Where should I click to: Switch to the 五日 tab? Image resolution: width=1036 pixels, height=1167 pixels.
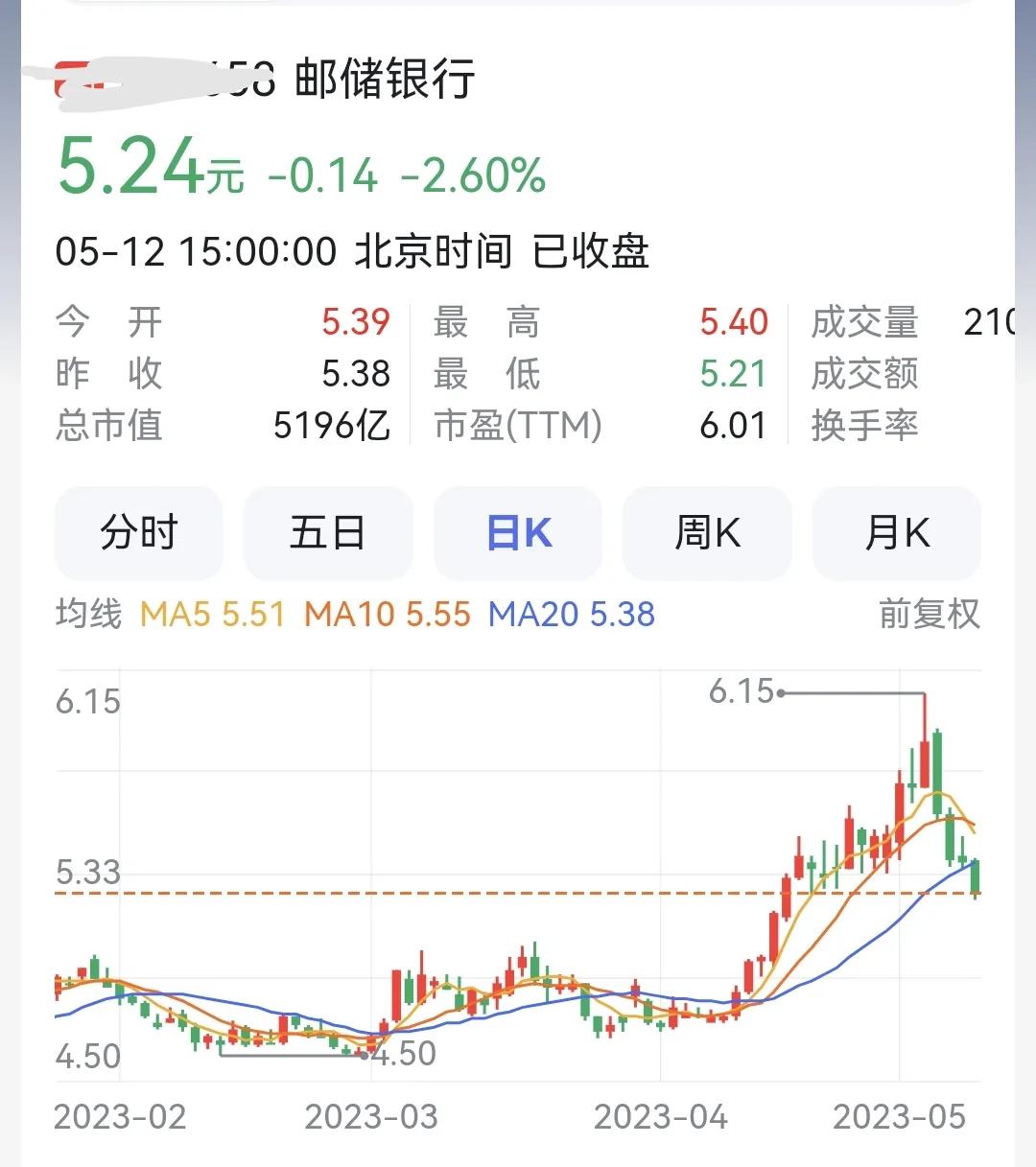click(328, 534)
